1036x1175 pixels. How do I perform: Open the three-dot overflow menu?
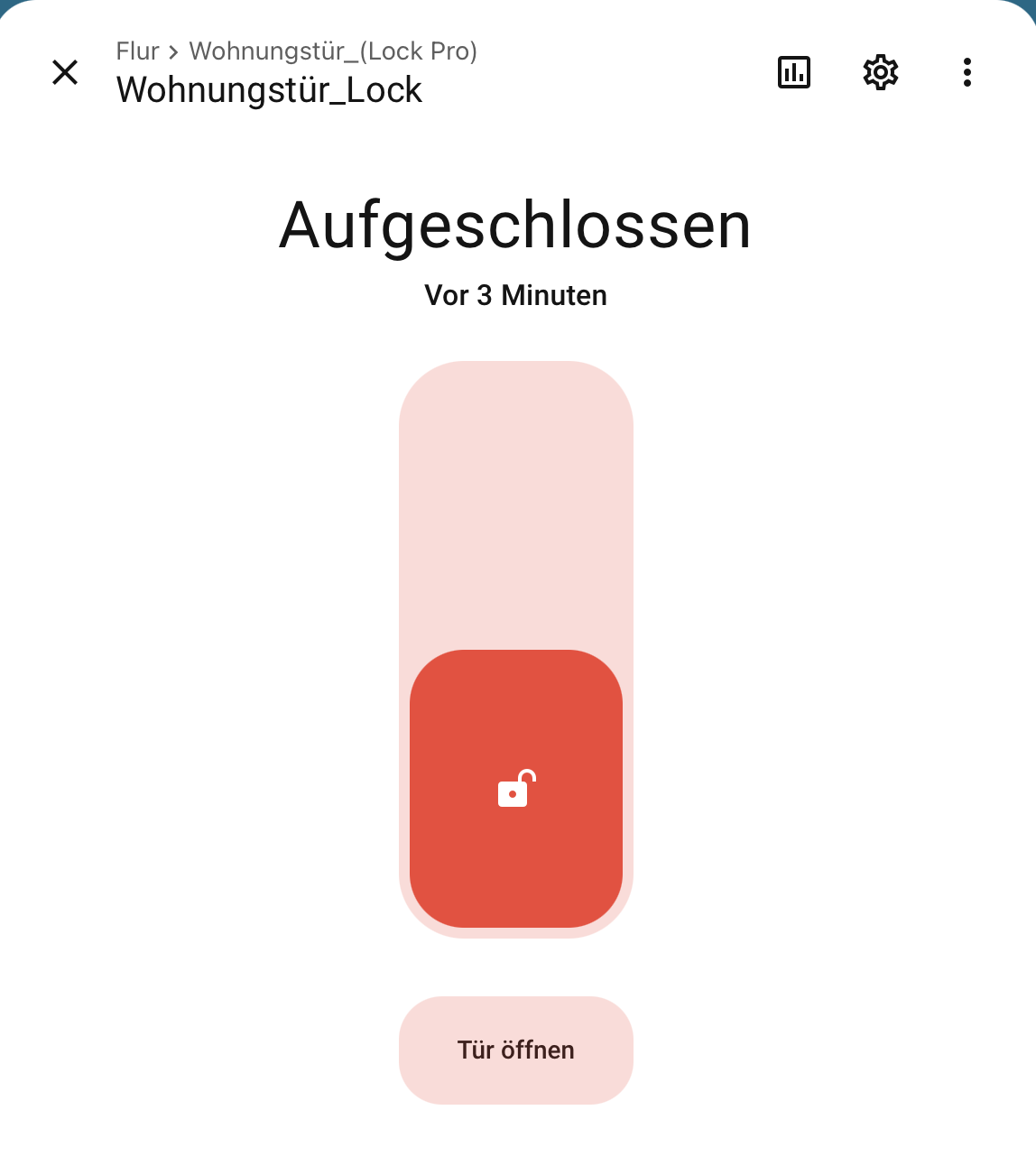pyautogui.click(x=967, y=72)
